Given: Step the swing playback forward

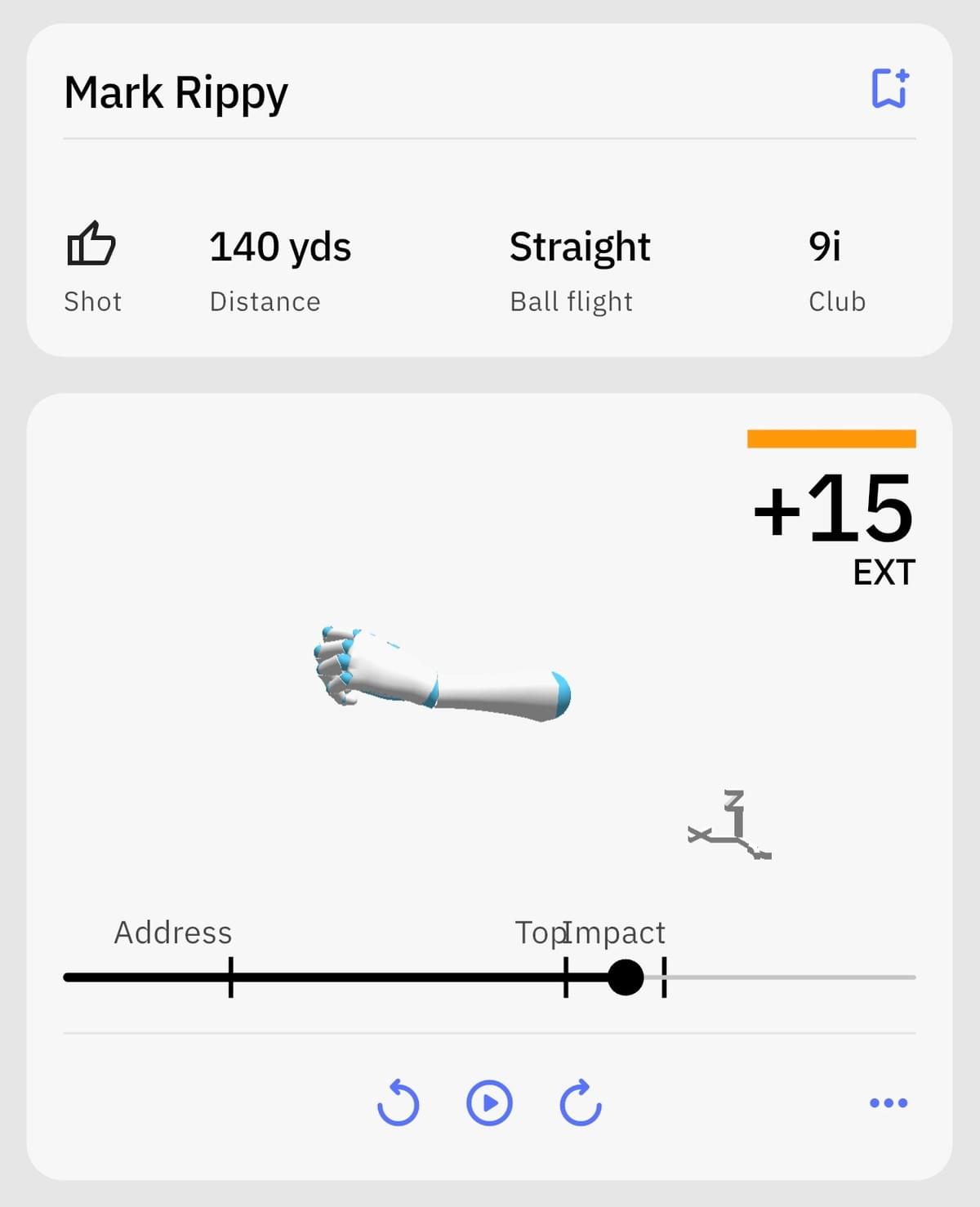Looking at the screenshot, I should point(581,1103).
